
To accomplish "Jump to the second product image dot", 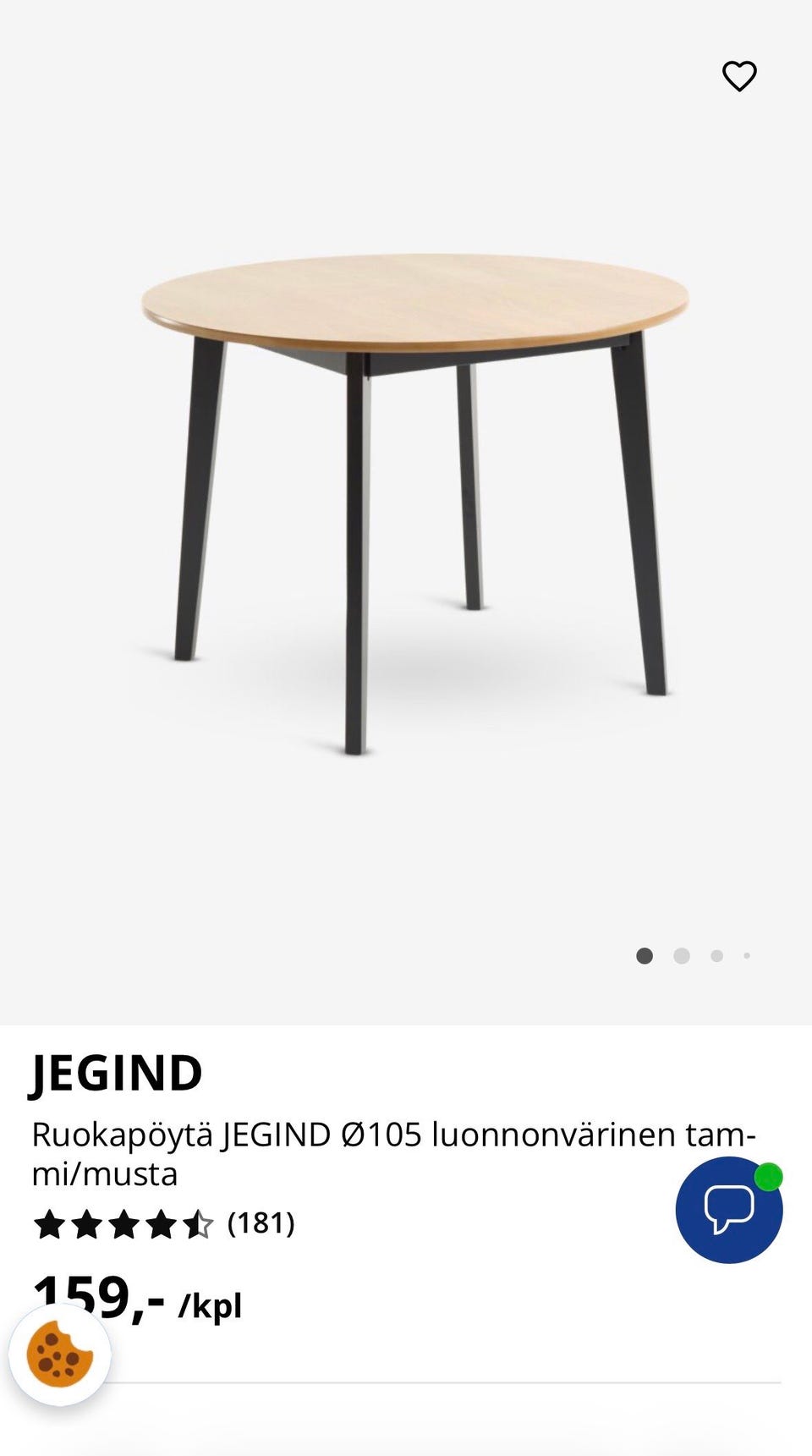I will [682, 956].
